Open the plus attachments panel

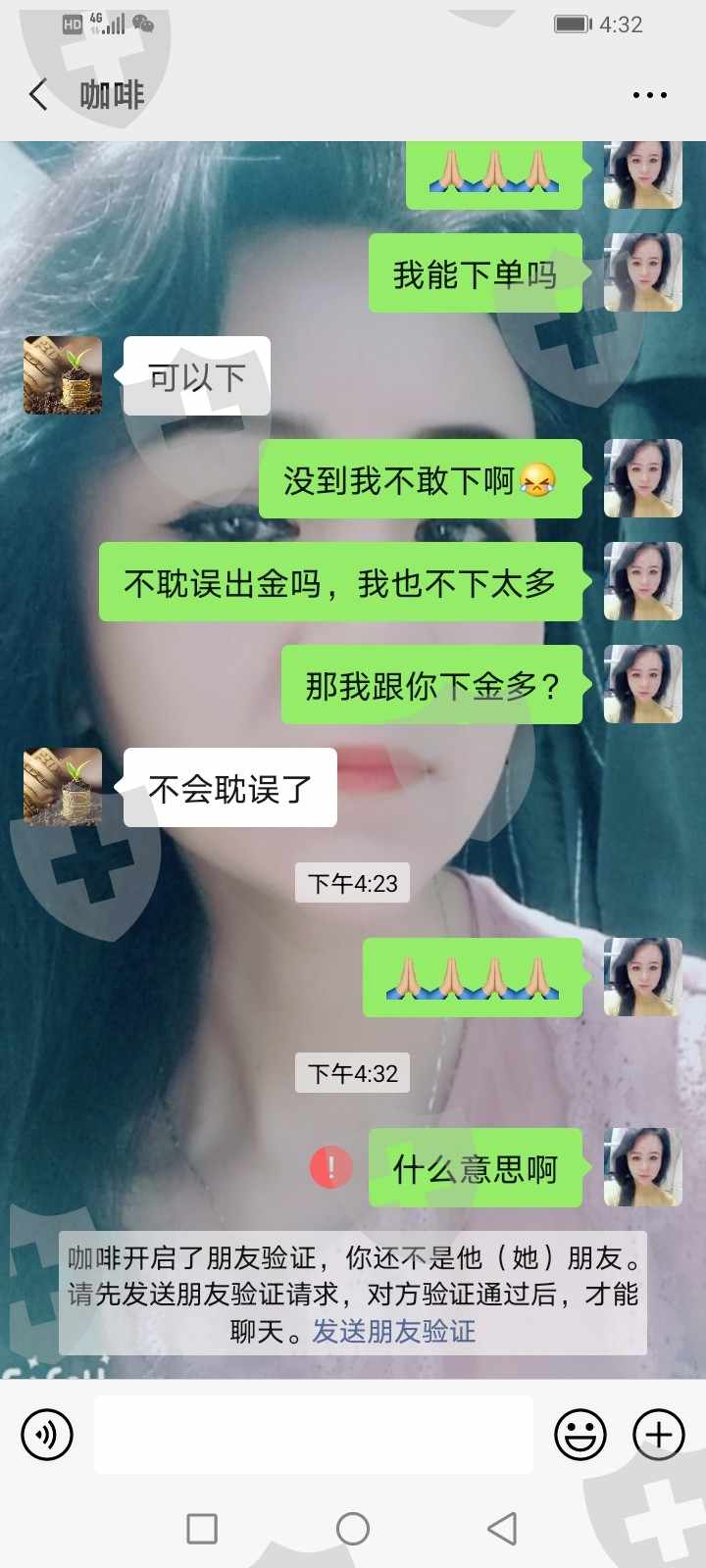click(659, 1435)
